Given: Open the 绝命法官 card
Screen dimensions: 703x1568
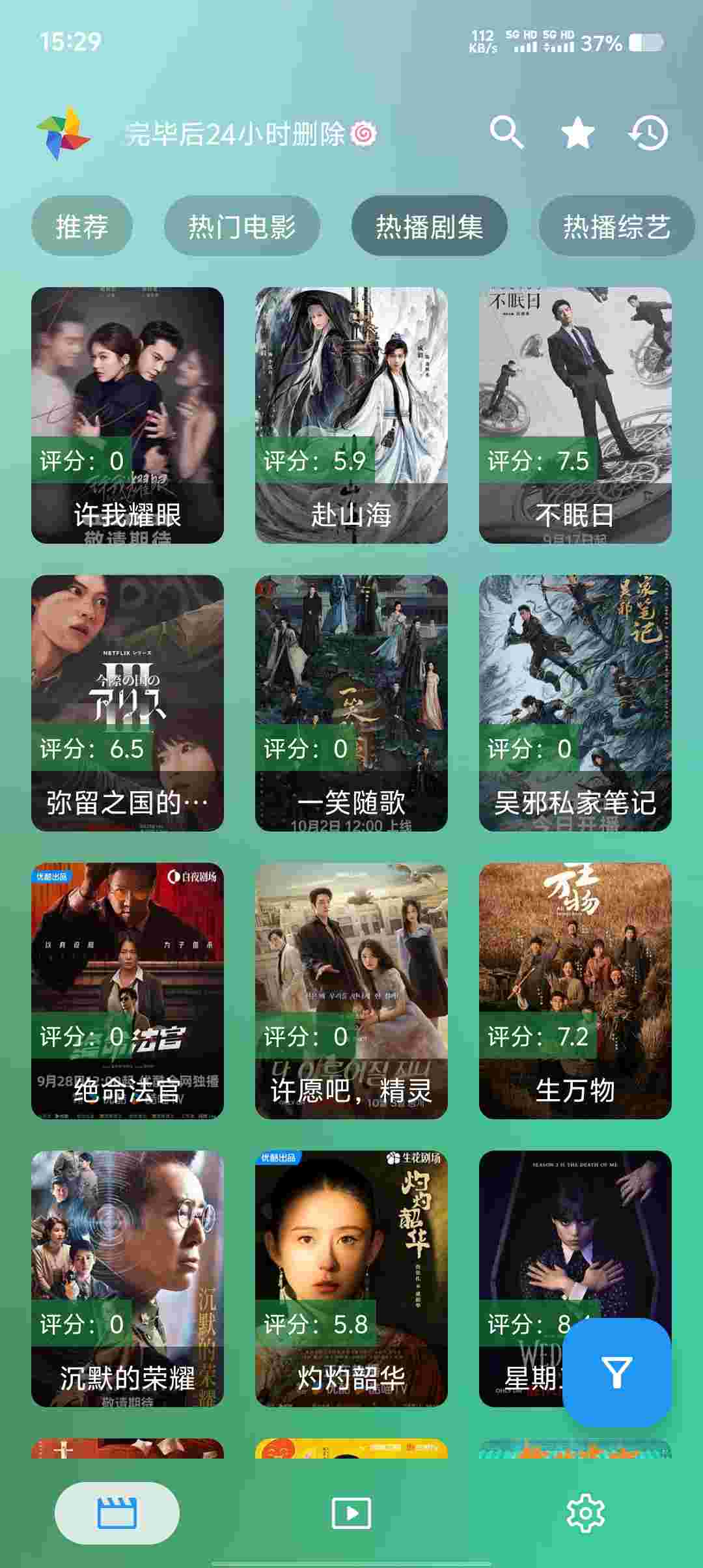Looking at the screenshot, I should click(x=128, y=990).
